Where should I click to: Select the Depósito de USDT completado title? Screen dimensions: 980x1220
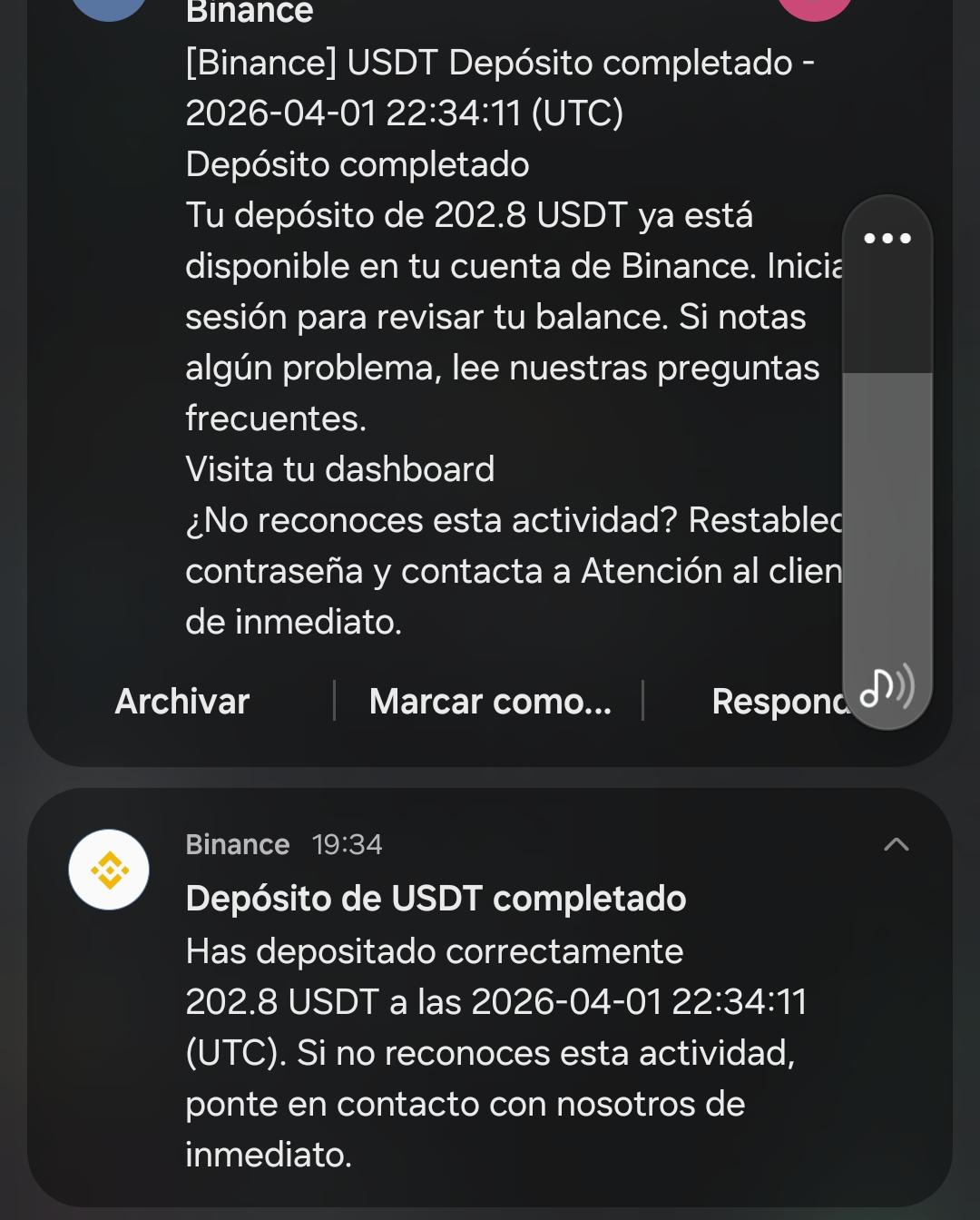coord(436,899)
